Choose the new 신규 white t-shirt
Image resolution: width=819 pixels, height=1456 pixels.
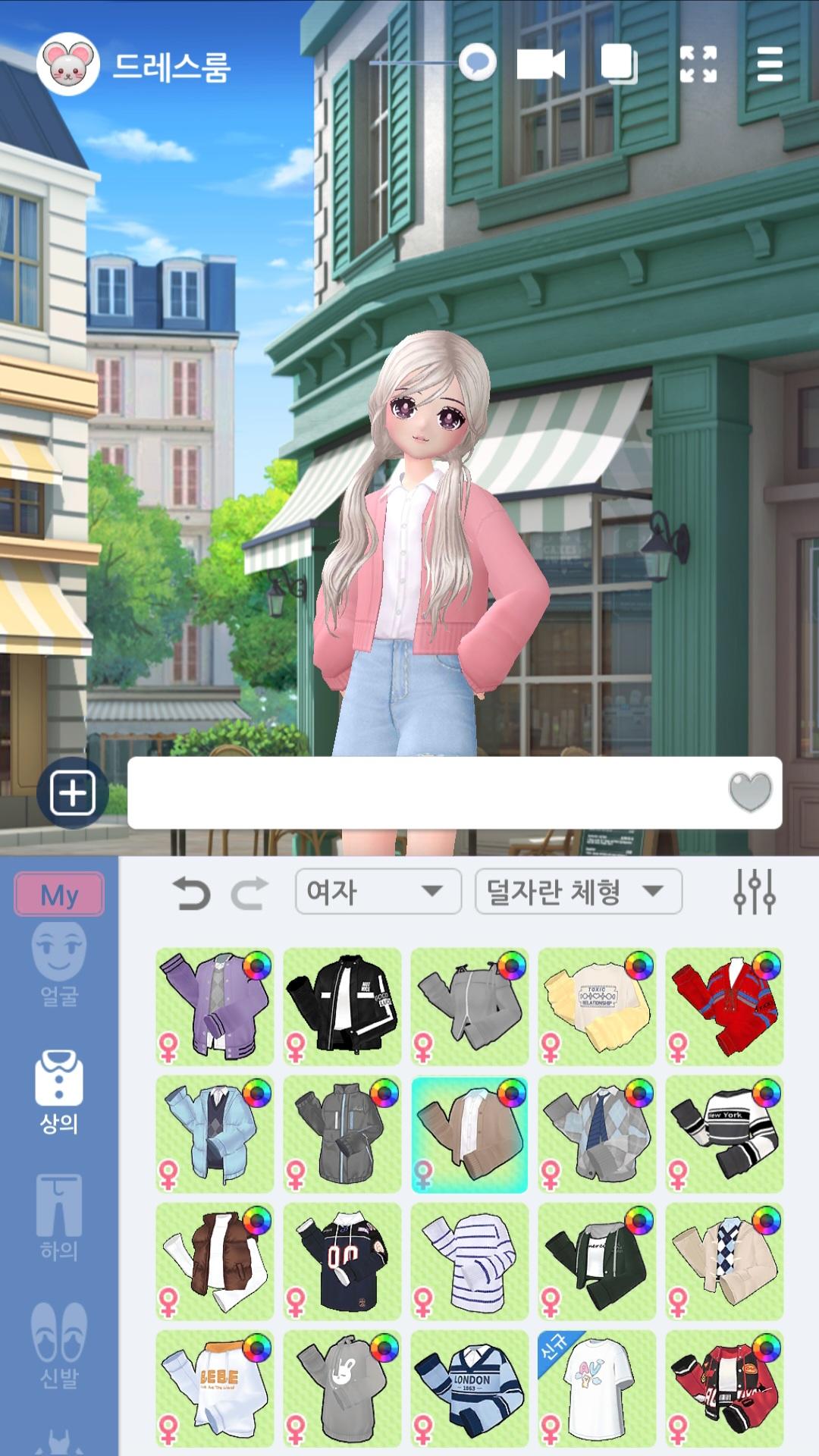(597, 1389)
